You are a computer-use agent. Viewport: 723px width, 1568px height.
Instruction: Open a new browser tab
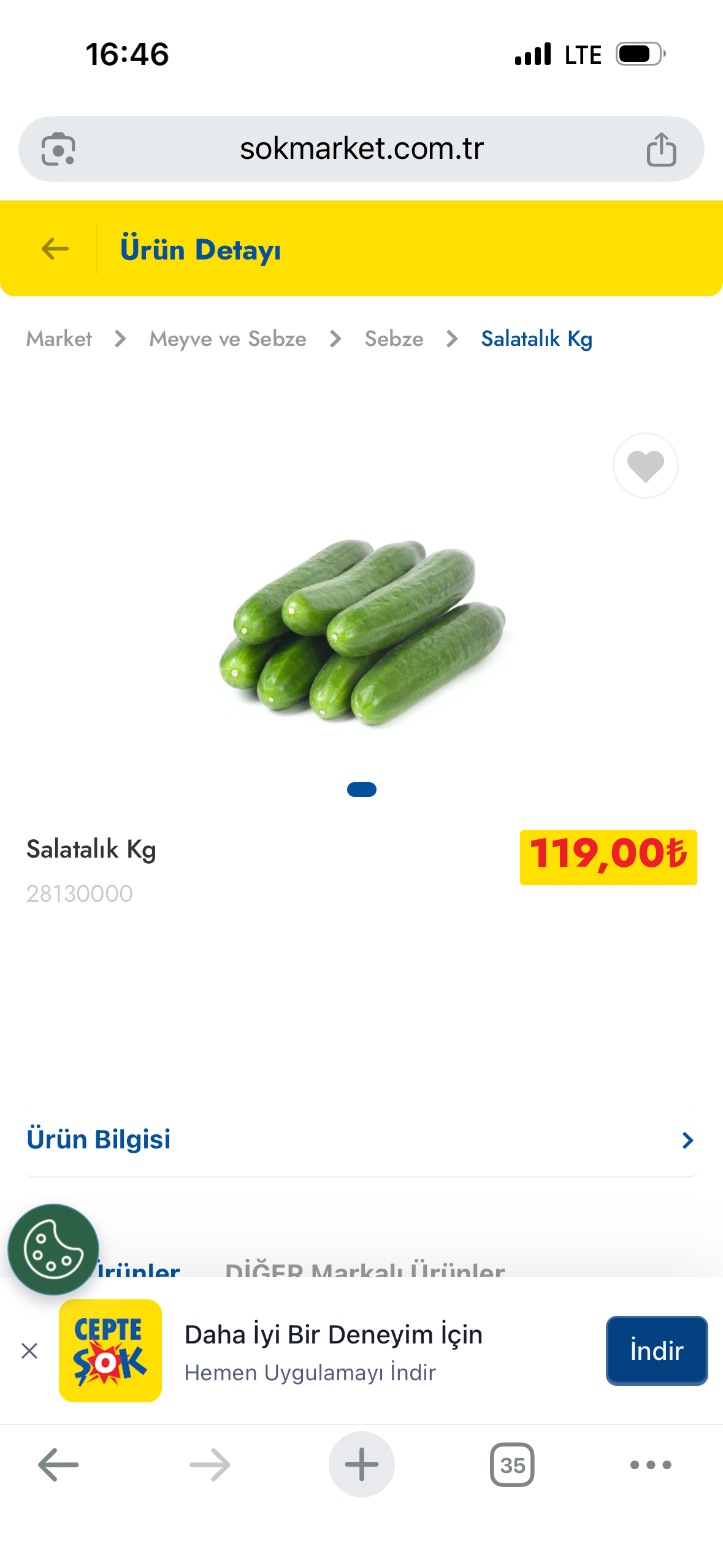tap(362, 1465)
